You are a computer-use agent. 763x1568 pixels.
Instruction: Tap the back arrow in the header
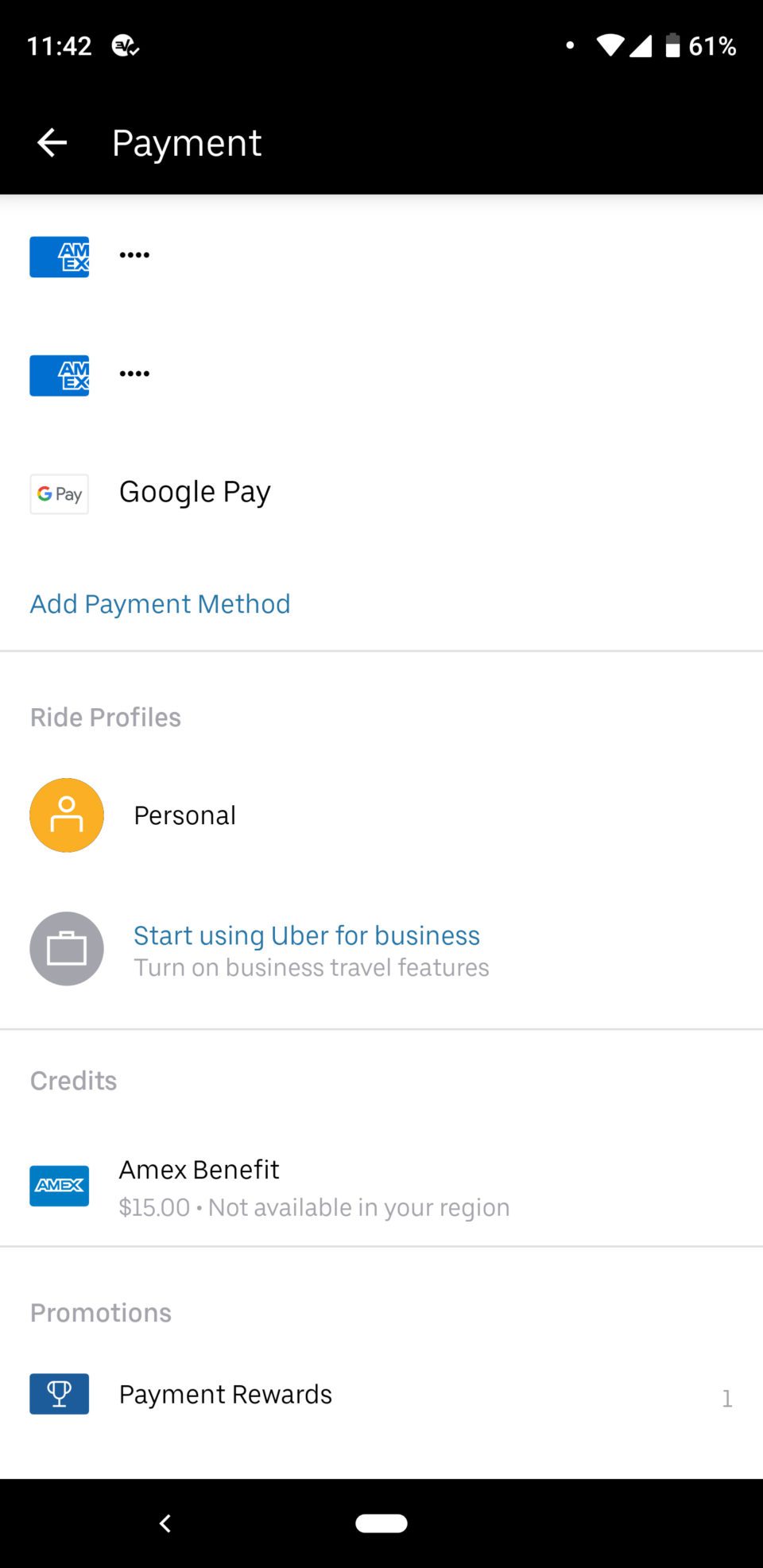[51, 142]
